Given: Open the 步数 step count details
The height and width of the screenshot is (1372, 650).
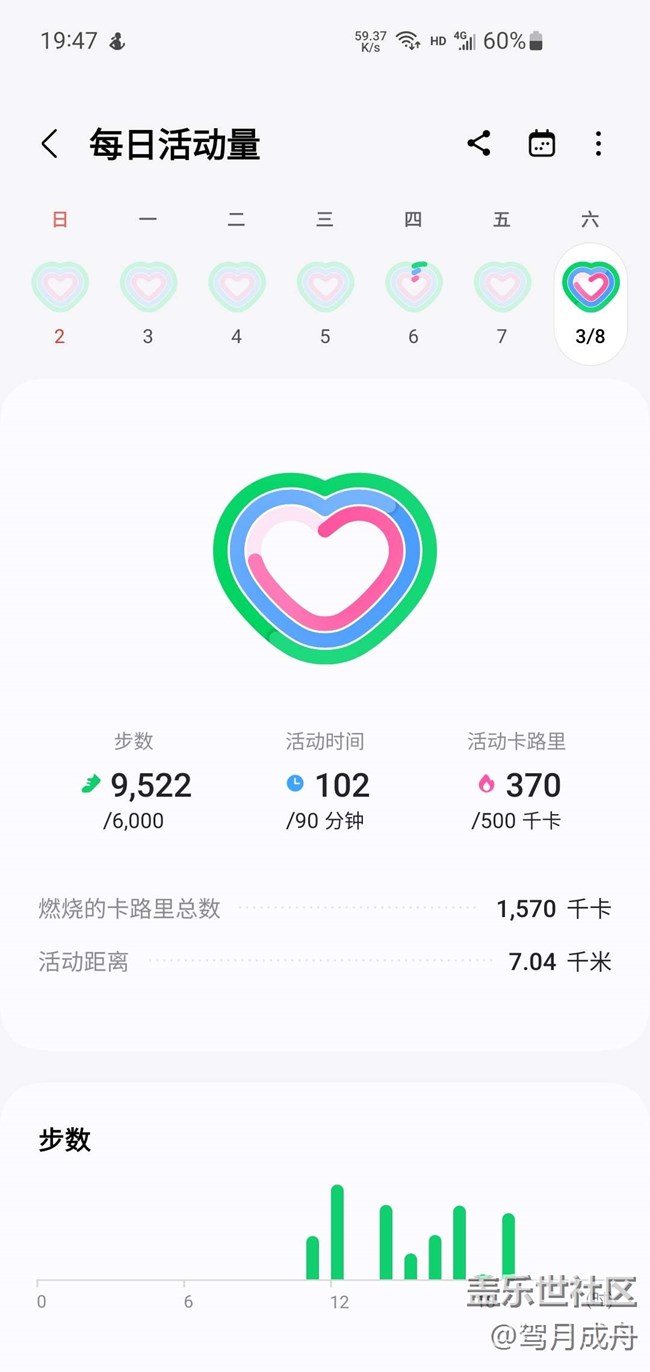Looking at the screenshot, I should click(x=134, y=781).
